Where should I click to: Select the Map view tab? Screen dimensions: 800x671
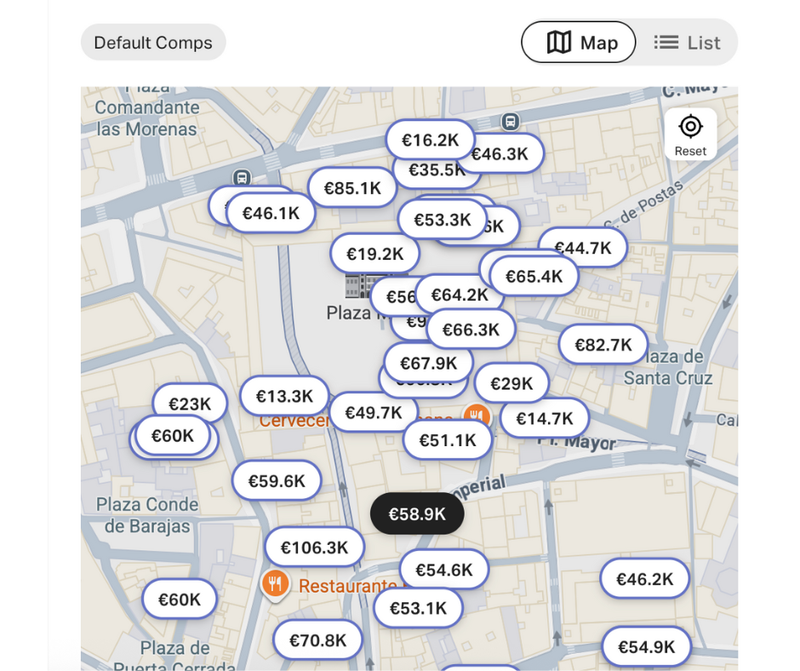point(579,43)
